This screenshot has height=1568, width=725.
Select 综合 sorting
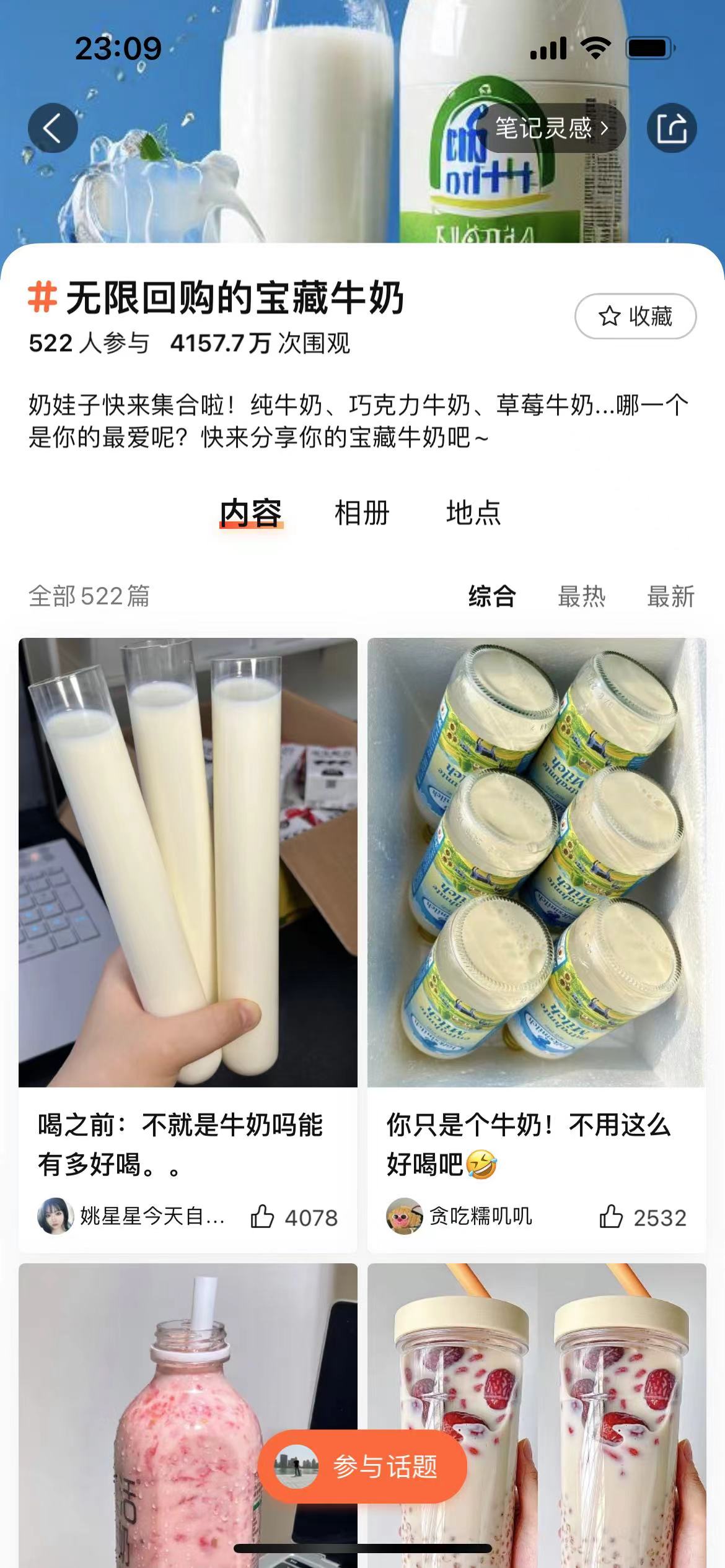pyautogui.click(x=492, y=596)
